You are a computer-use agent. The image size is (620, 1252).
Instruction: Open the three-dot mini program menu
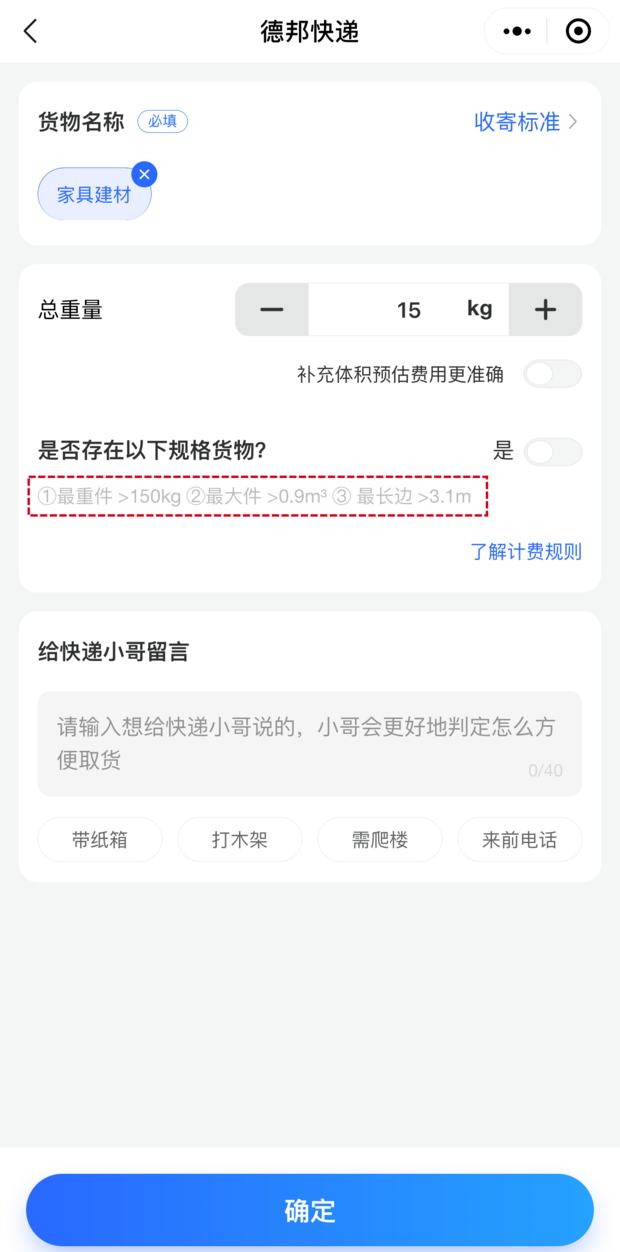click(x=517, y=31)
